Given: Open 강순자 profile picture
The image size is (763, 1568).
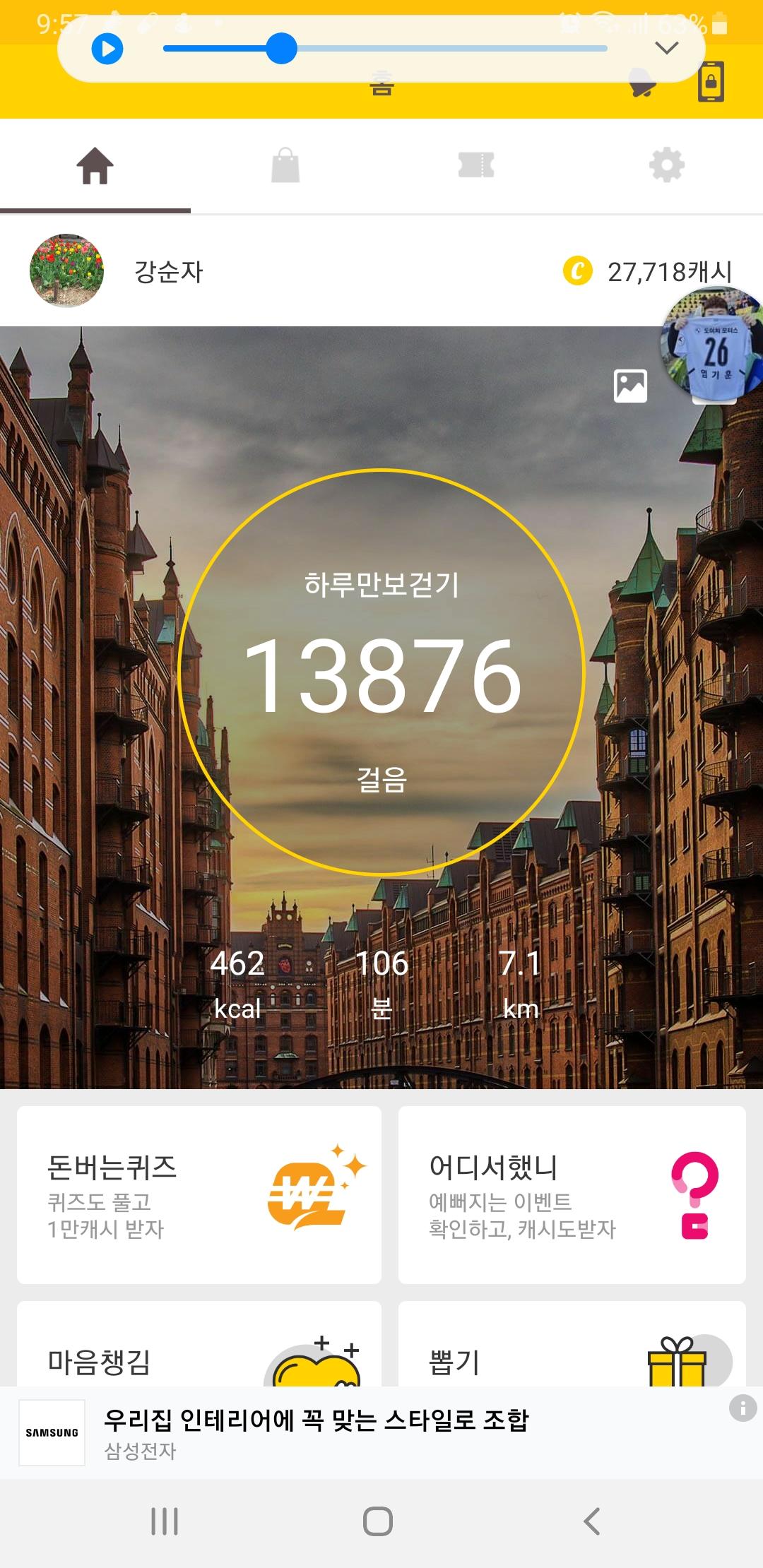Looking at the screenshot, I should tap(66, 271).
